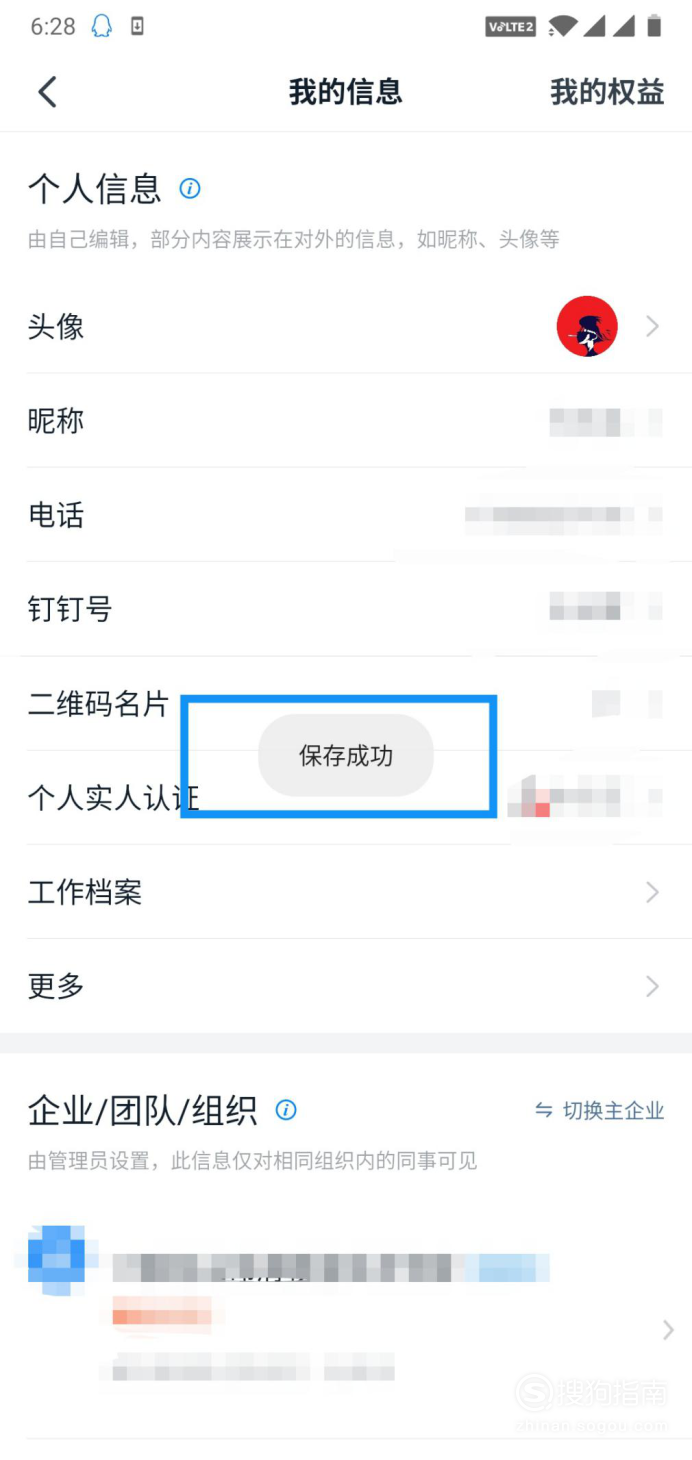Tap the info icon beside 个人信息

pos(189,188)
